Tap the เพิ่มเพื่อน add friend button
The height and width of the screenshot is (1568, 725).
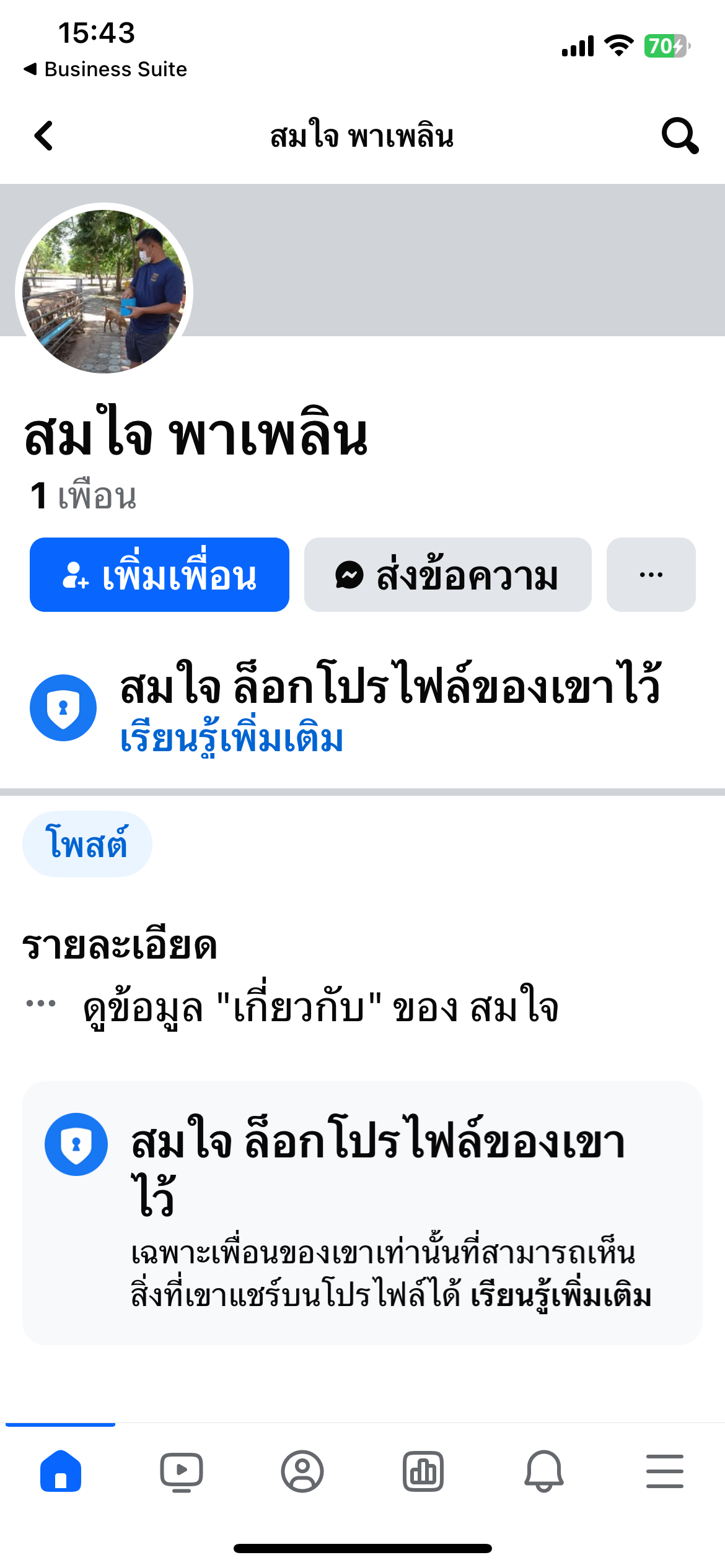click(x=159, y=575)
